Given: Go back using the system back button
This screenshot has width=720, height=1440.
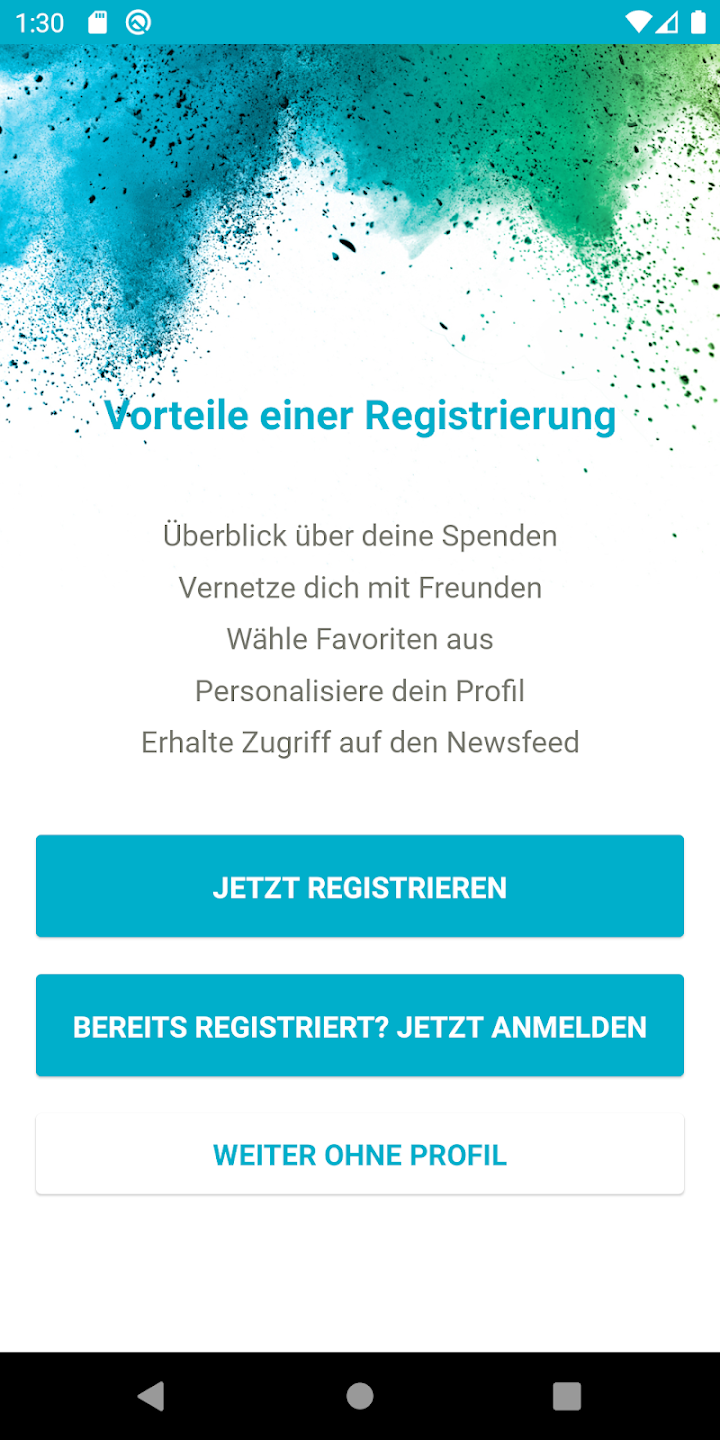Looking at the screenshot, I should tap(152, 1396).
